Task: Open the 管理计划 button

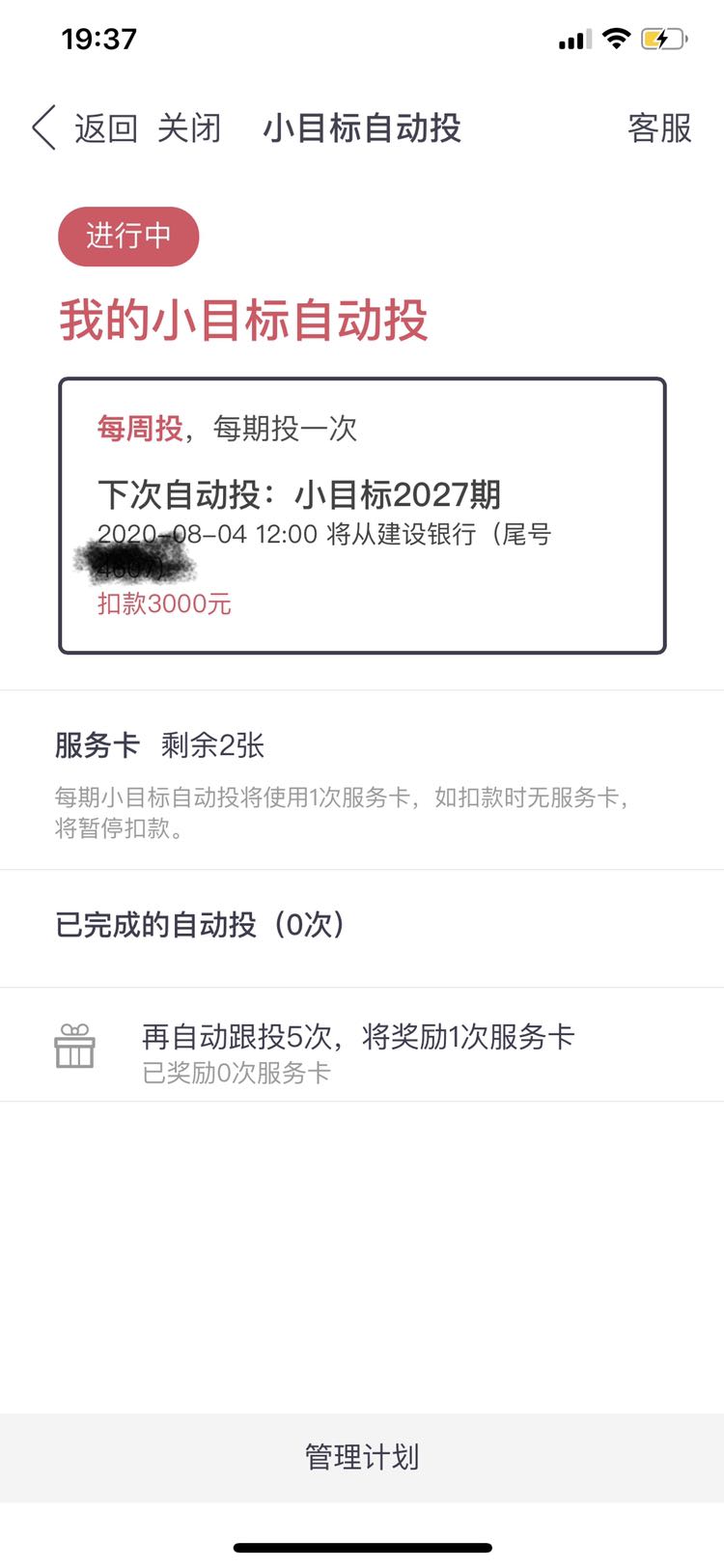Action: pyautogui.click(x=362, y=1457)
